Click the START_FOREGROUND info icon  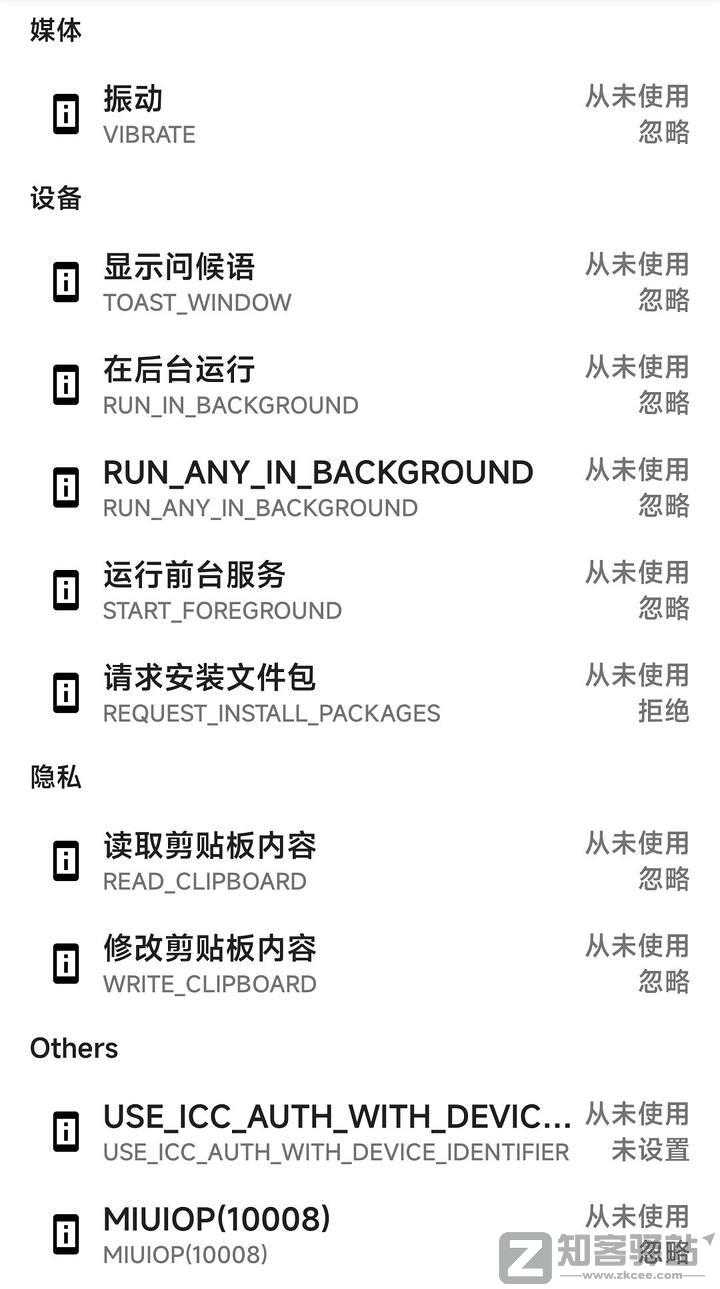pyautogui.click(x=64, y=591)
